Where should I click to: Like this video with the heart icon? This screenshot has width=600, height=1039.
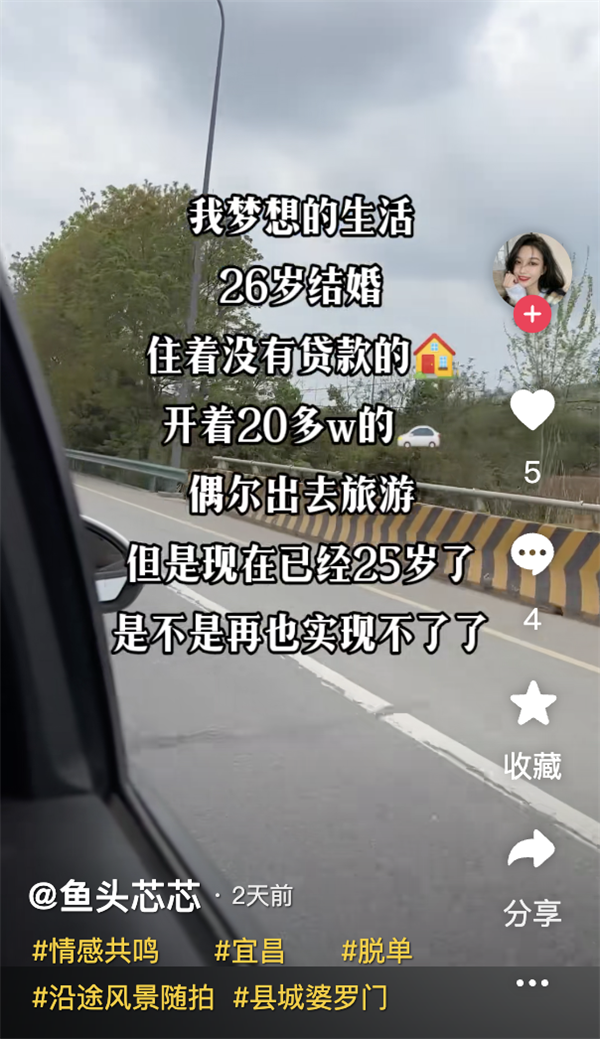pos(532,409)
